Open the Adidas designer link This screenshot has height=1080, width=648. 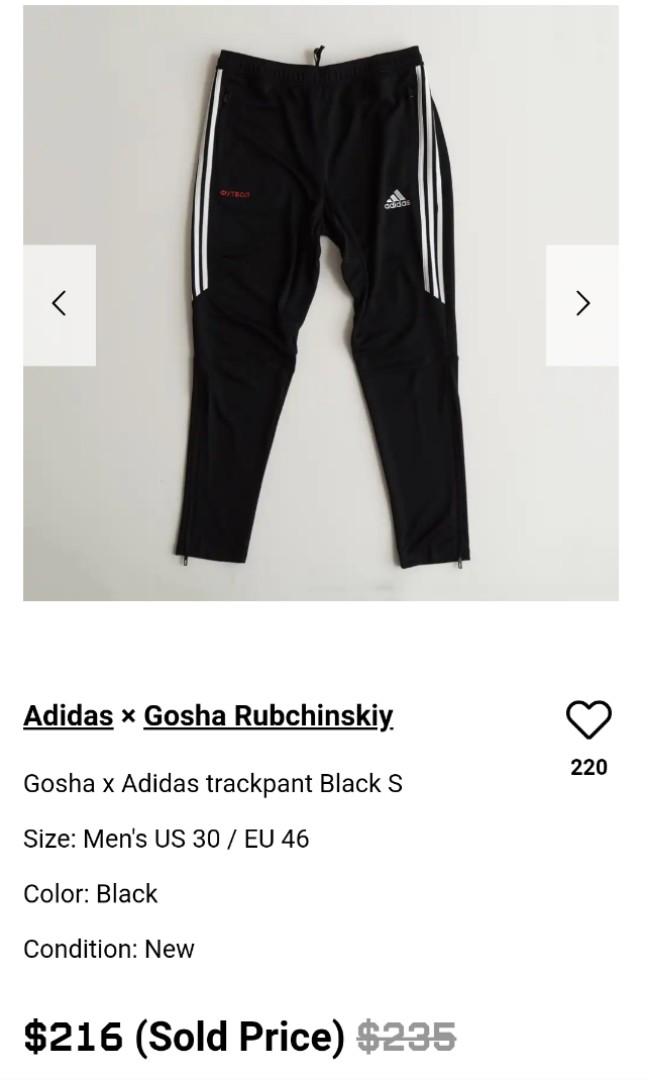68,716
